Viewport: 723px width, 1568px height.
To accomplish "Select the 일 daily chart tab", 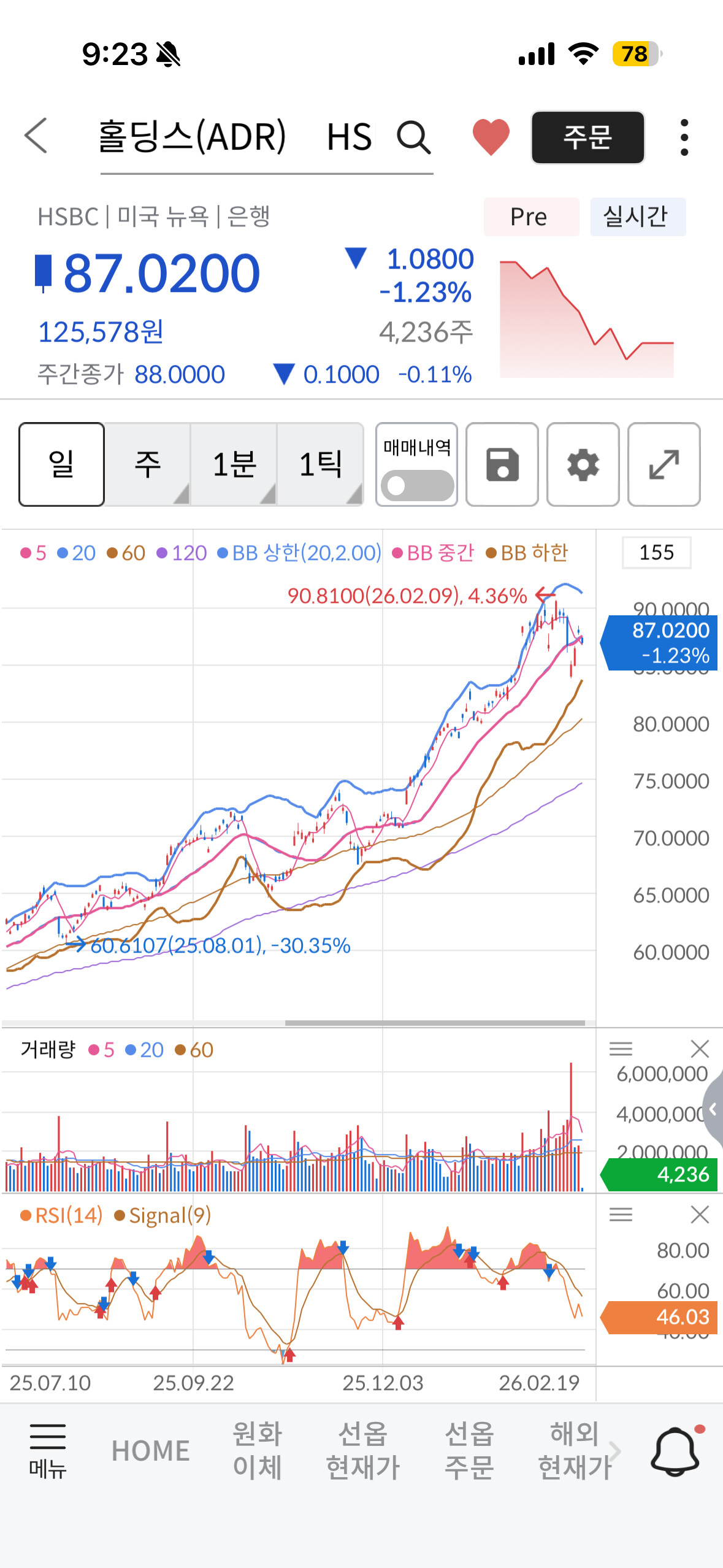I will click(x=61, y=464).
